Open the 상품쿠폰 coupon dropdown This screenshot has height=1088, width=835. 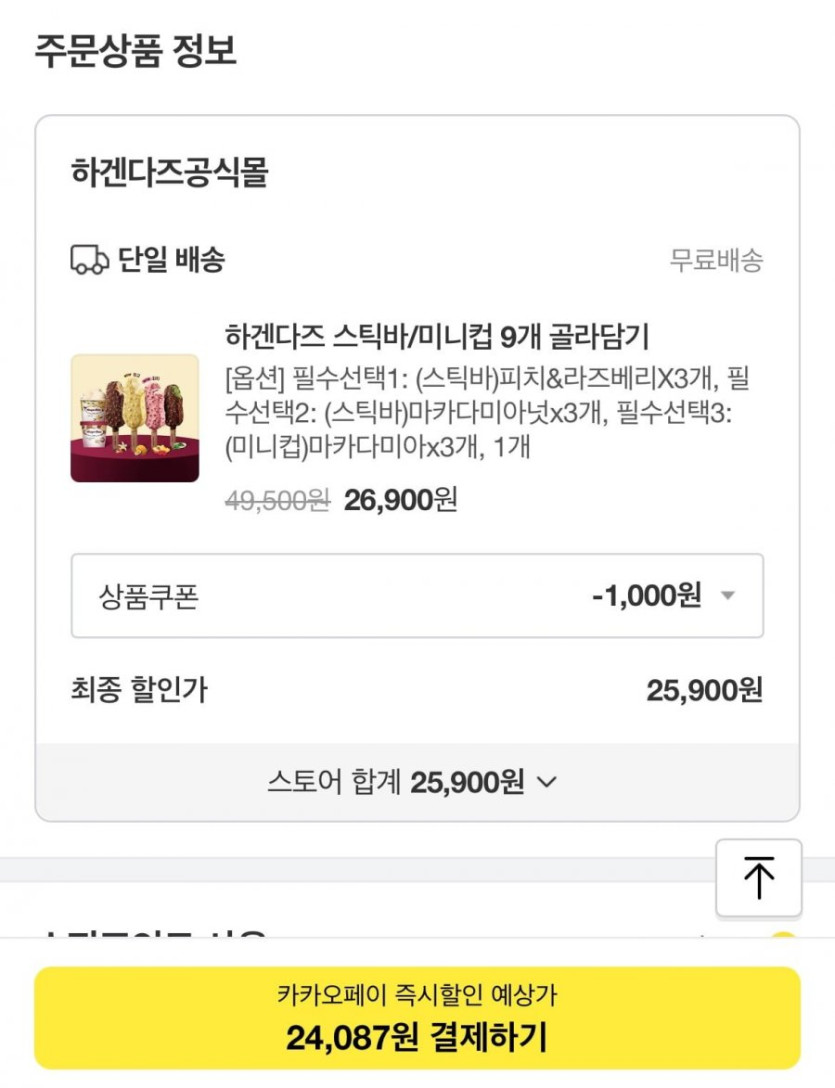point(417,596)
